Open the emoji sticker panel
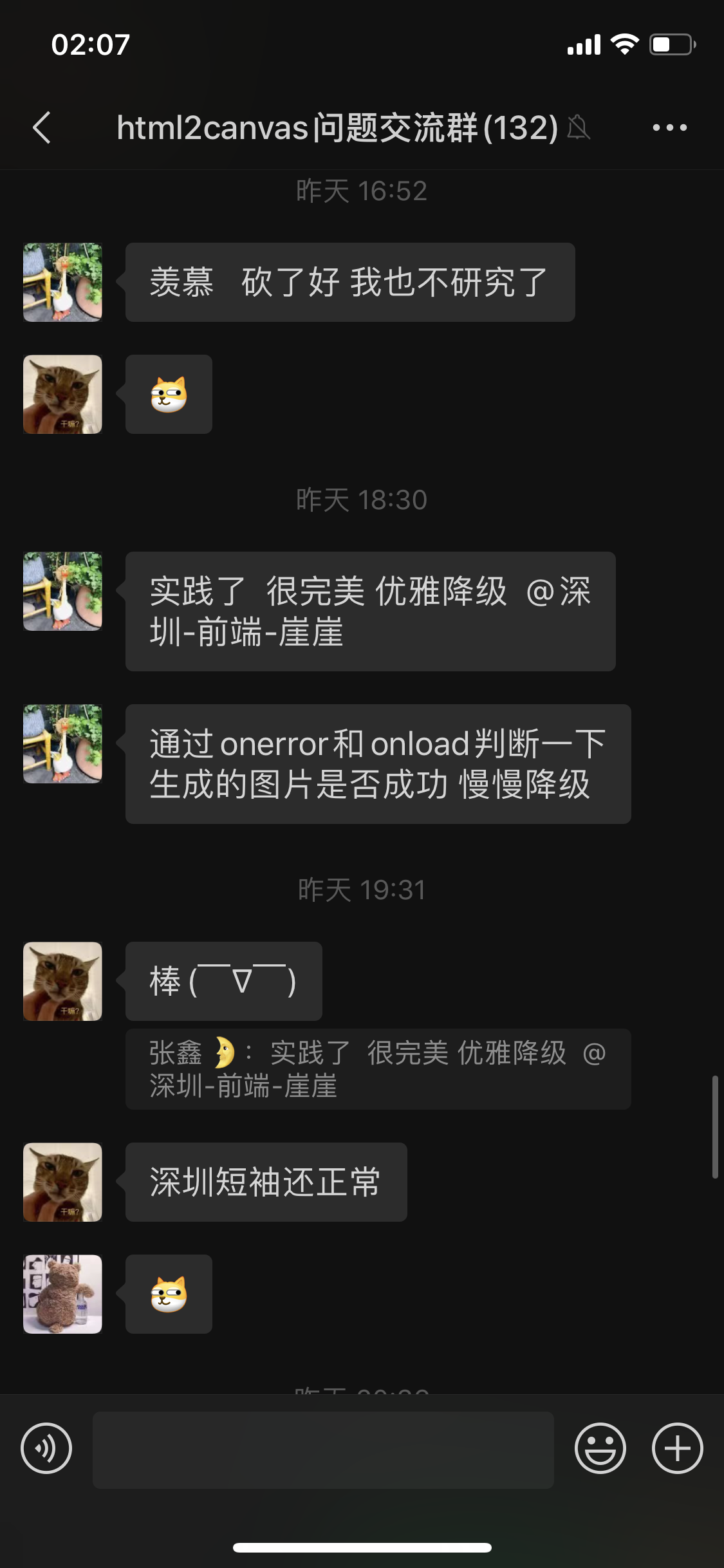 click(600, 1448)
